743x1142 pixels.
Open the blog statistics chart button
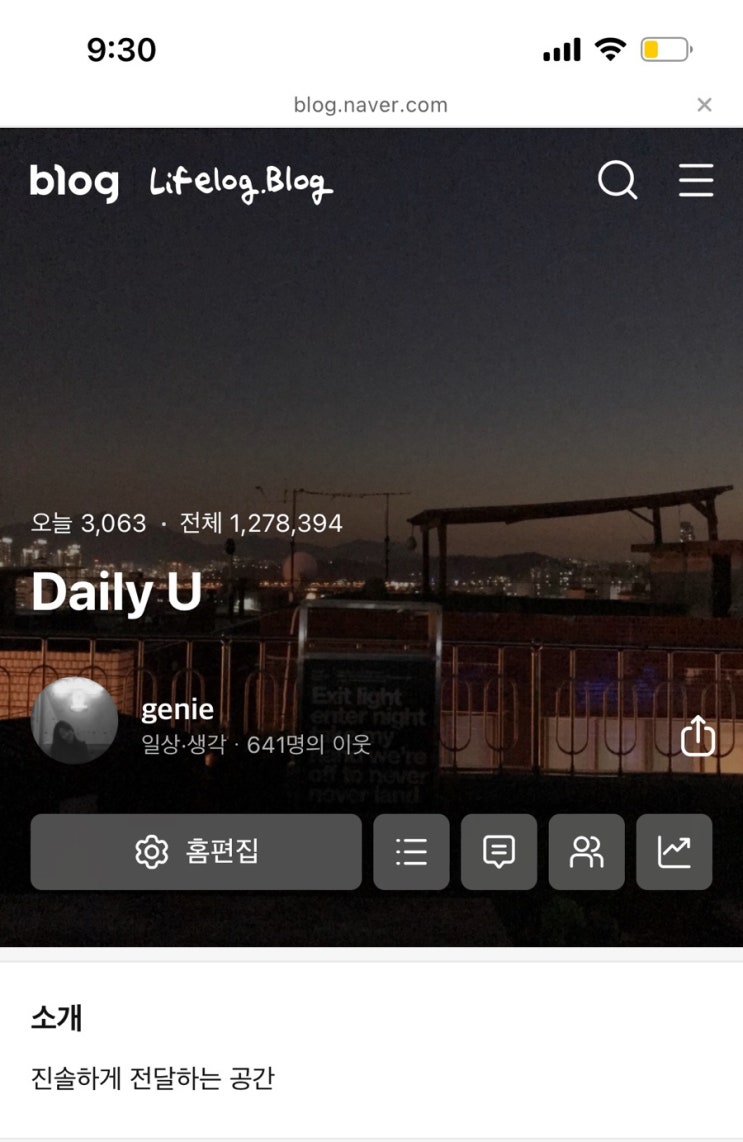pos(674,852)
